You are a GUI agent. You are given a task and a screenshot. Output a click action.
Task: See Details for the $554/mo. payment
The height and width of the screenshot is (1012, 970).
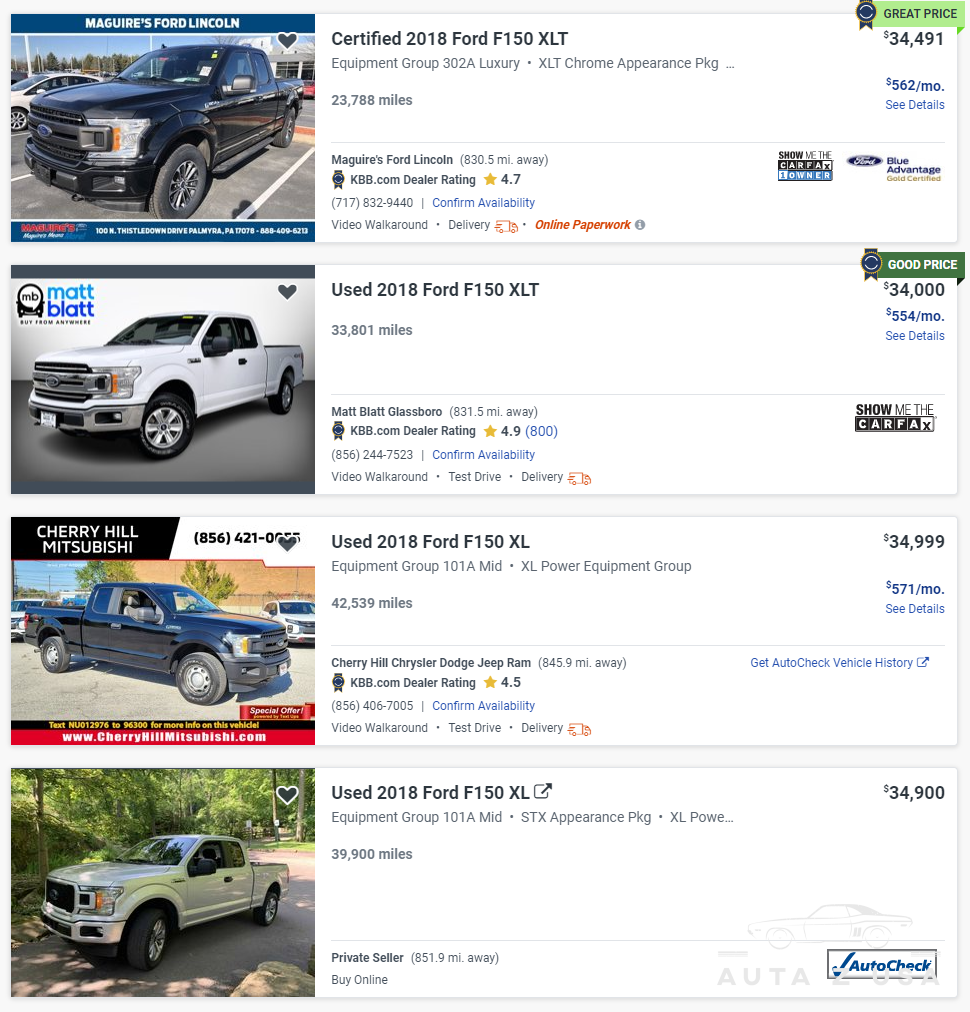(914, 336)
